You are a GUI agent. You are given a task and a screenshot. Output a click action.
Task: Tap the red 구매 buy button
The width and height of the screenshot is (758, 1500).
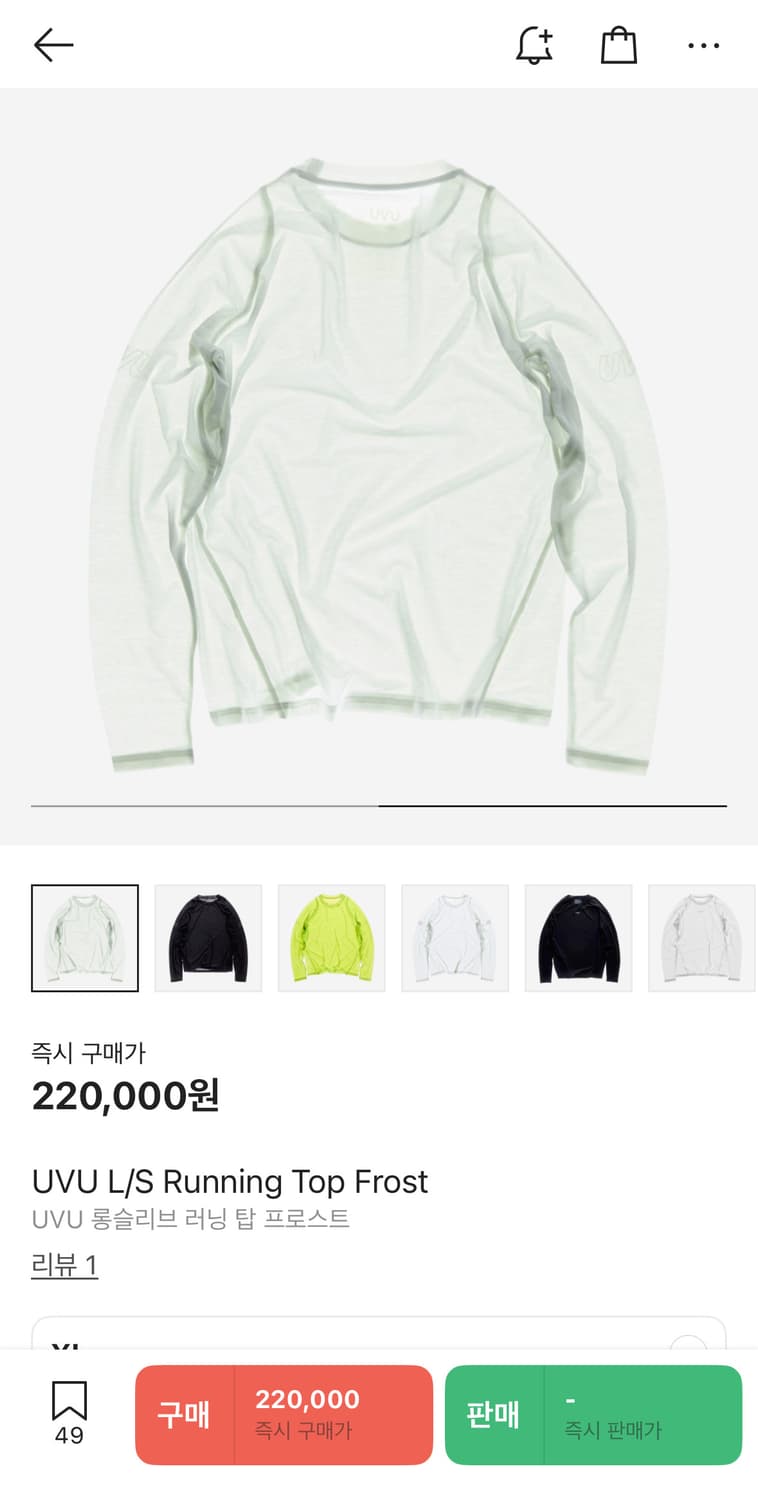pos(284,1414)
